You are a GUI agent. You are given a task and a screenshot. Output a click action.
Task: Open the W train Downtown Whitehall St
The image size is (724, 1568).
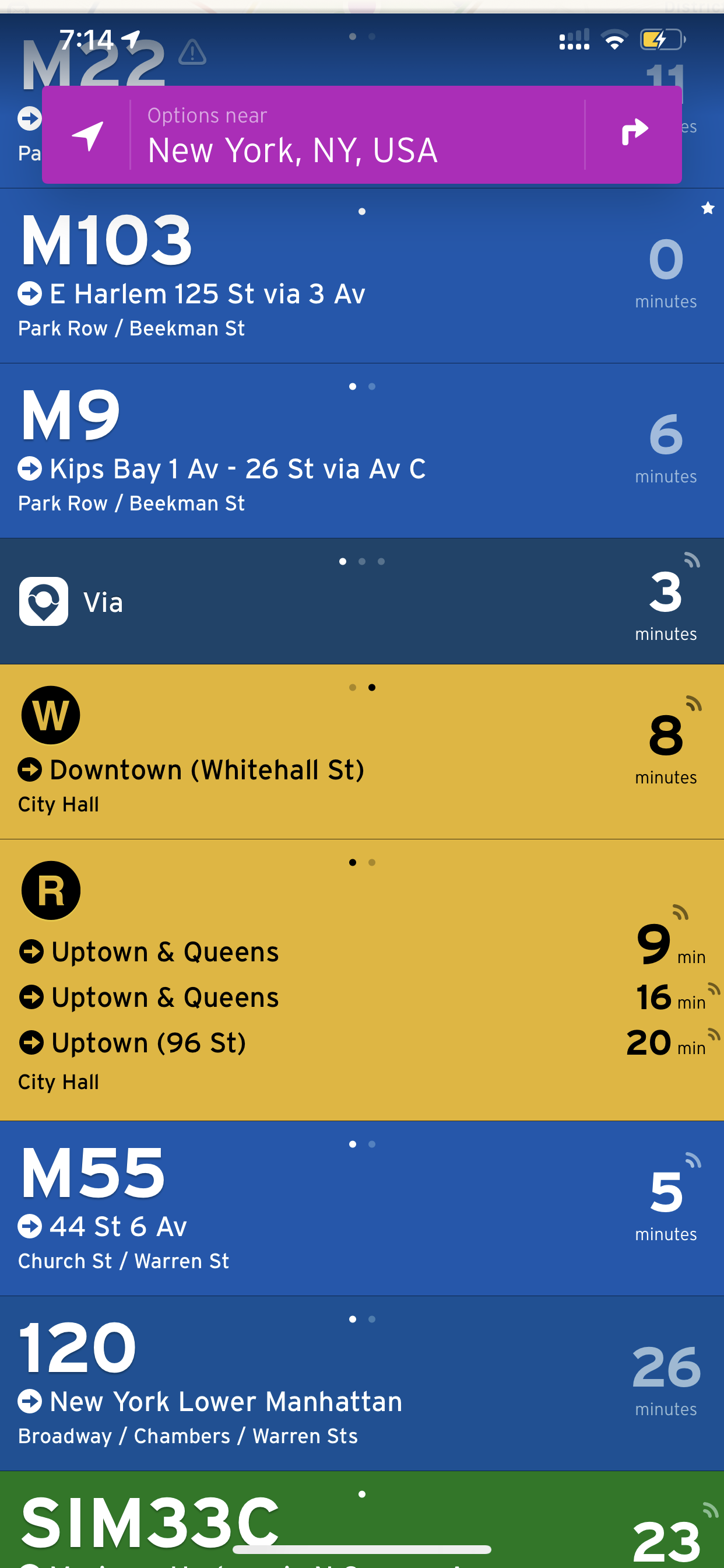click(x=362, y=752)
